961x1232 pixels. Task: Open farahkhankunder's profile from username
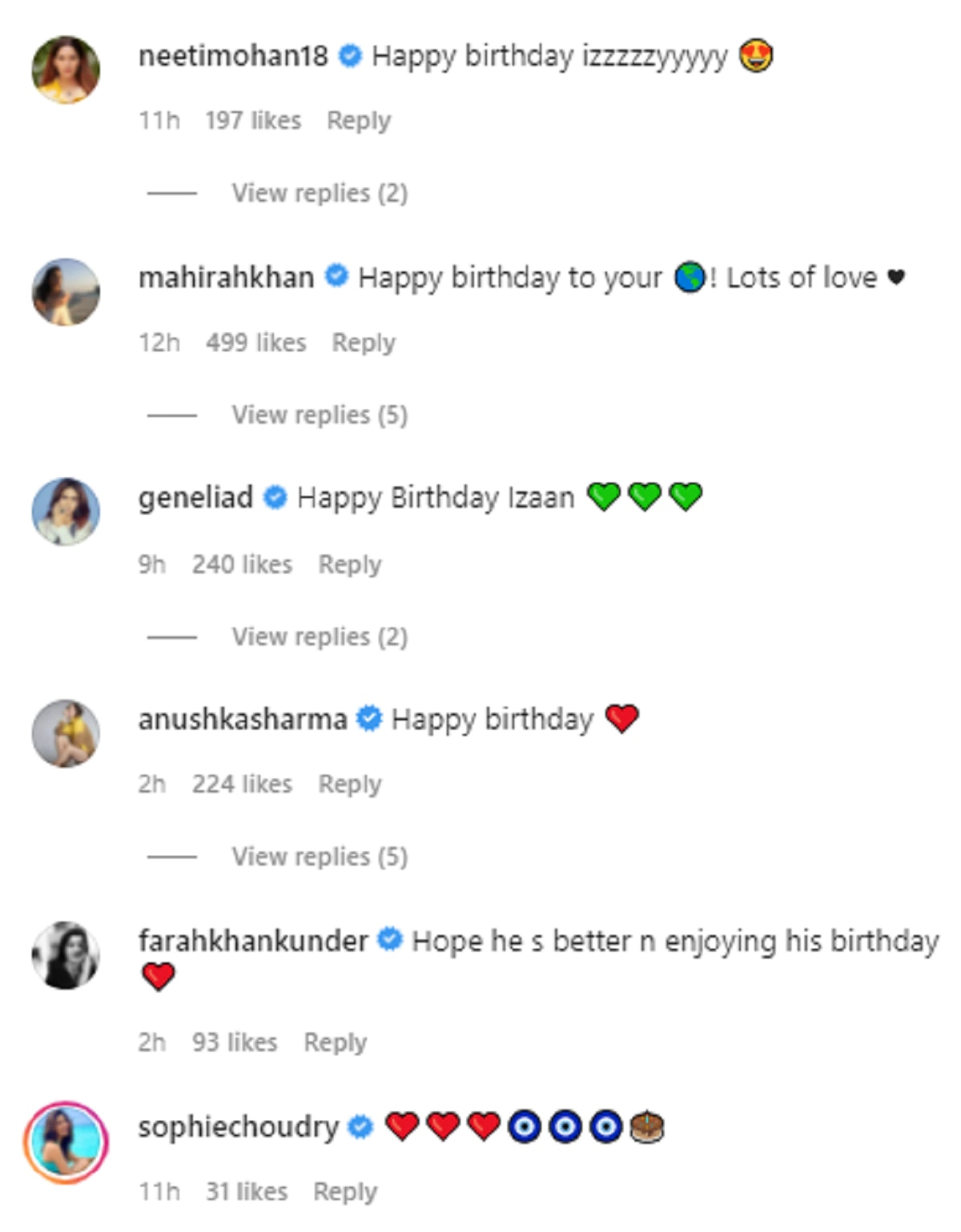tap(253, 941)
